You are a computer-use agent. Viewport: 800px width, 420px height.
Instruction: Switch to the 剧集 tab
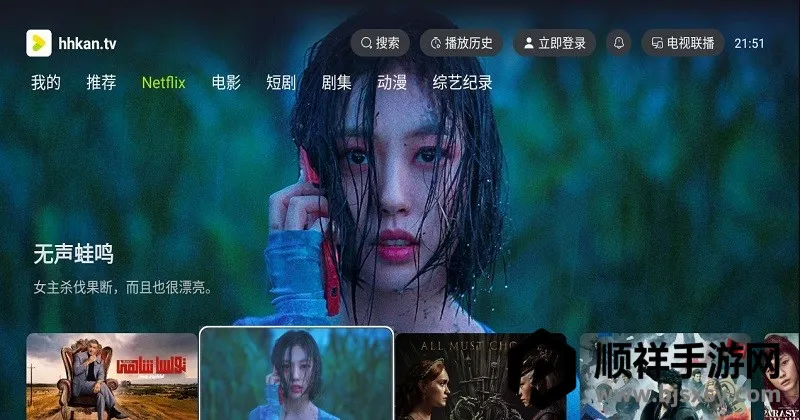coord(337,83)
